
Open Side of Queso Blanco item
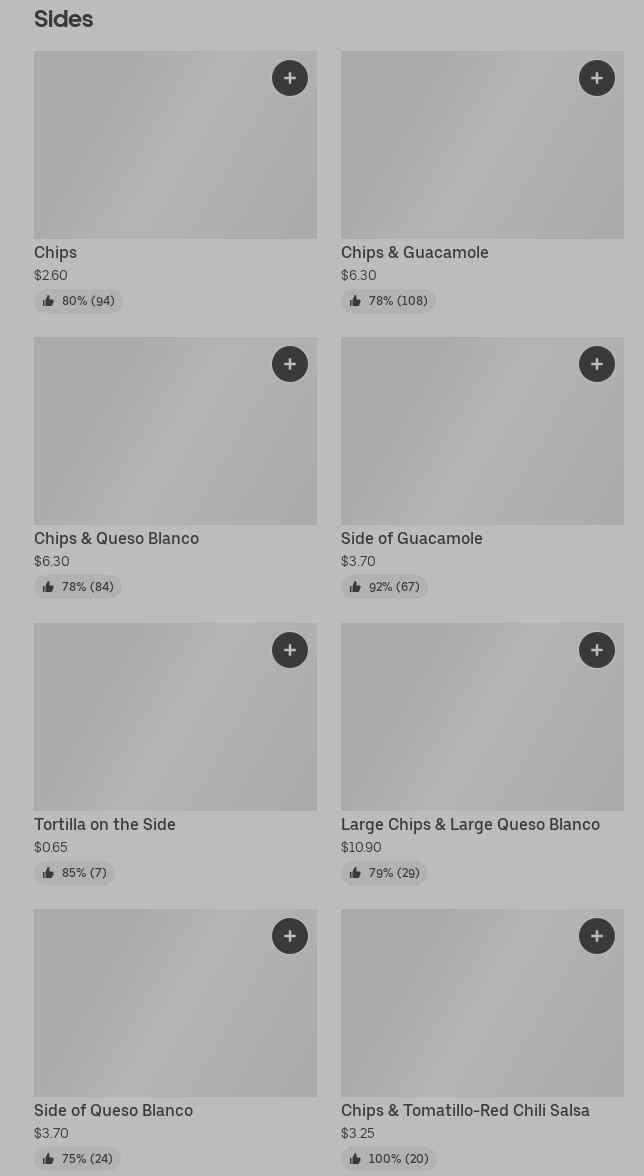coord(175,1040)
